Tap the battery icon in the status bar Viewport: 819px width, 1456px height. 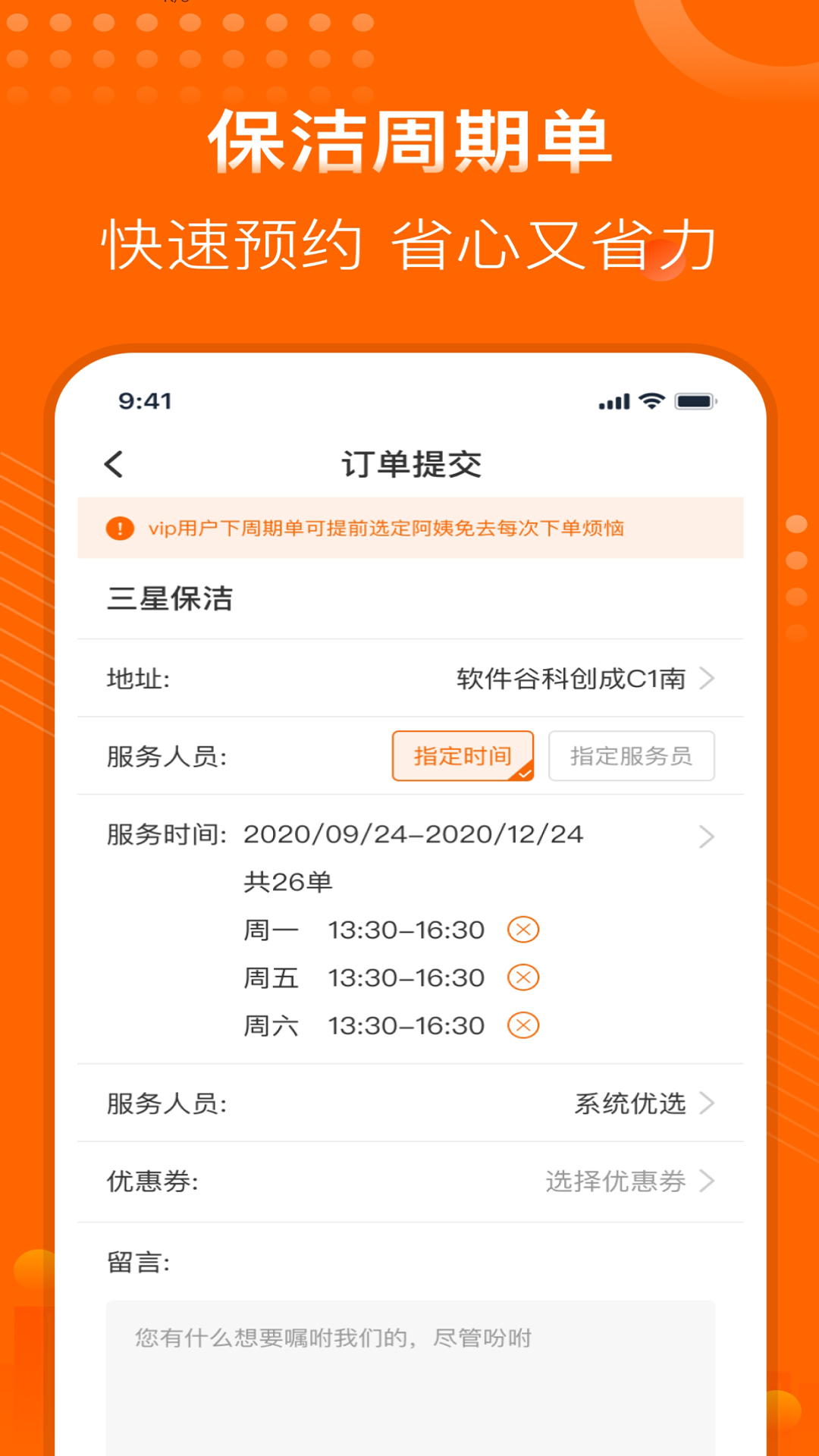695,402
